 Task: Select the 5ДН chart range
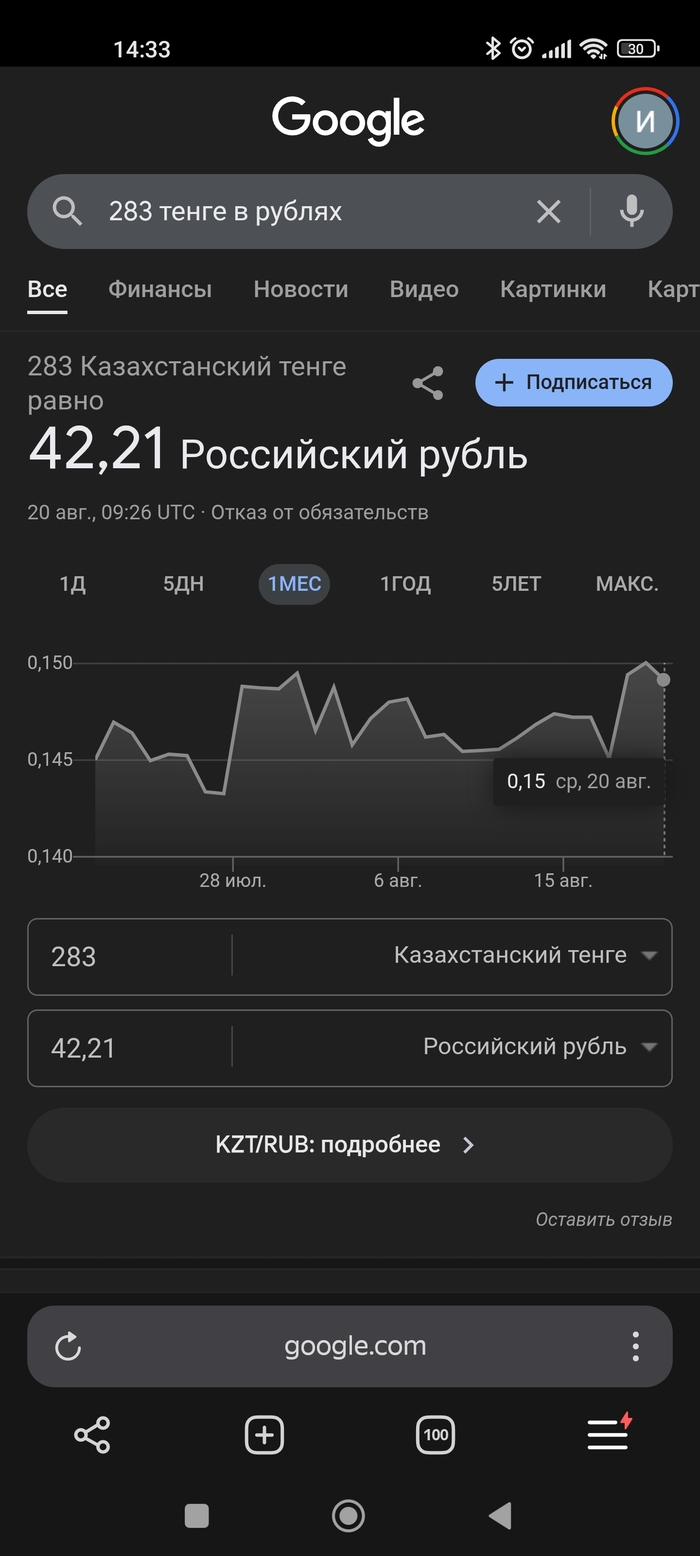183,584
